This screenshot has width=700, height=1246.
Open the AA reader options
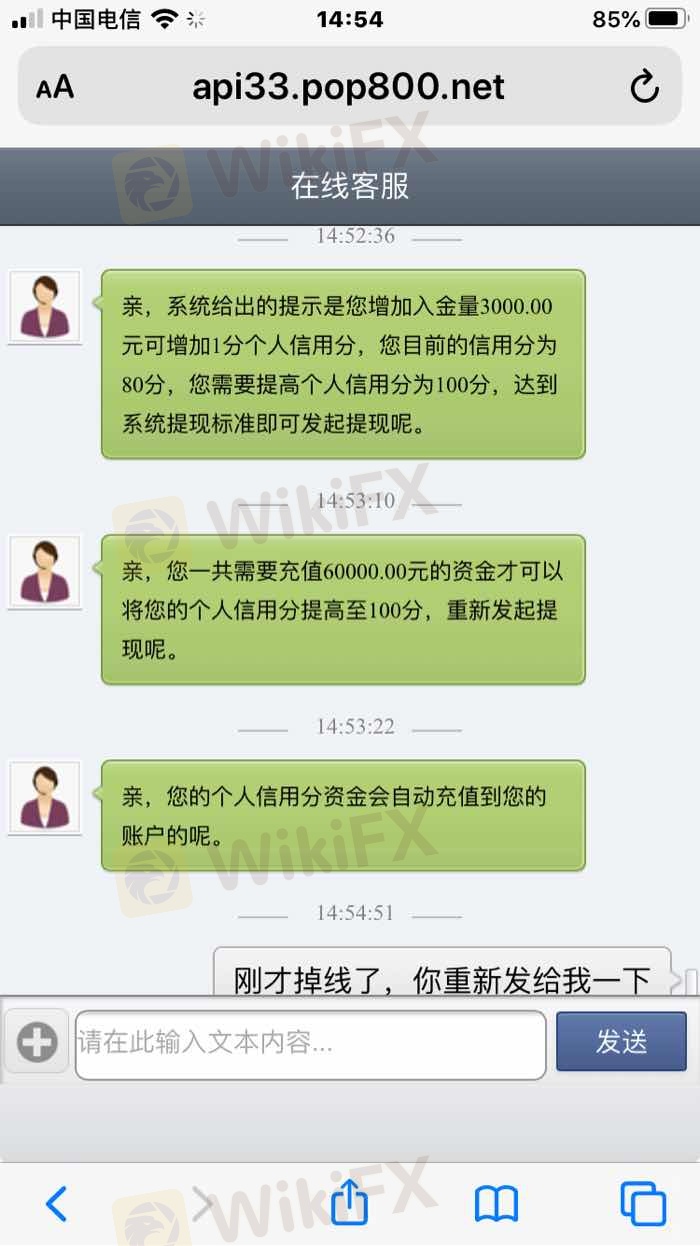pyautogui.click(x=56, y=88)
